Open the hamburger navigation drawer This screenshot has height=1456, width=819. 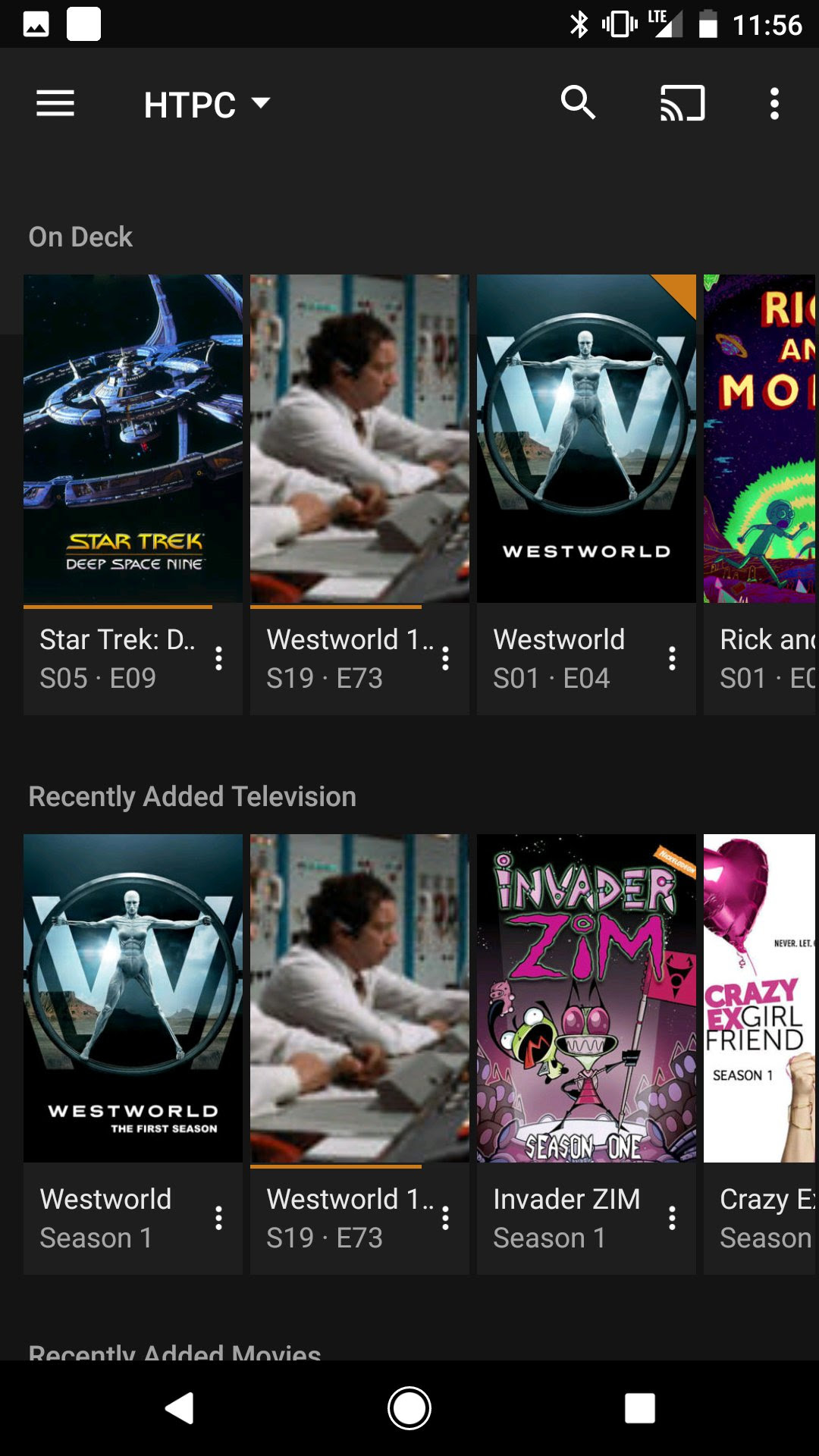(x=55, y=103)
